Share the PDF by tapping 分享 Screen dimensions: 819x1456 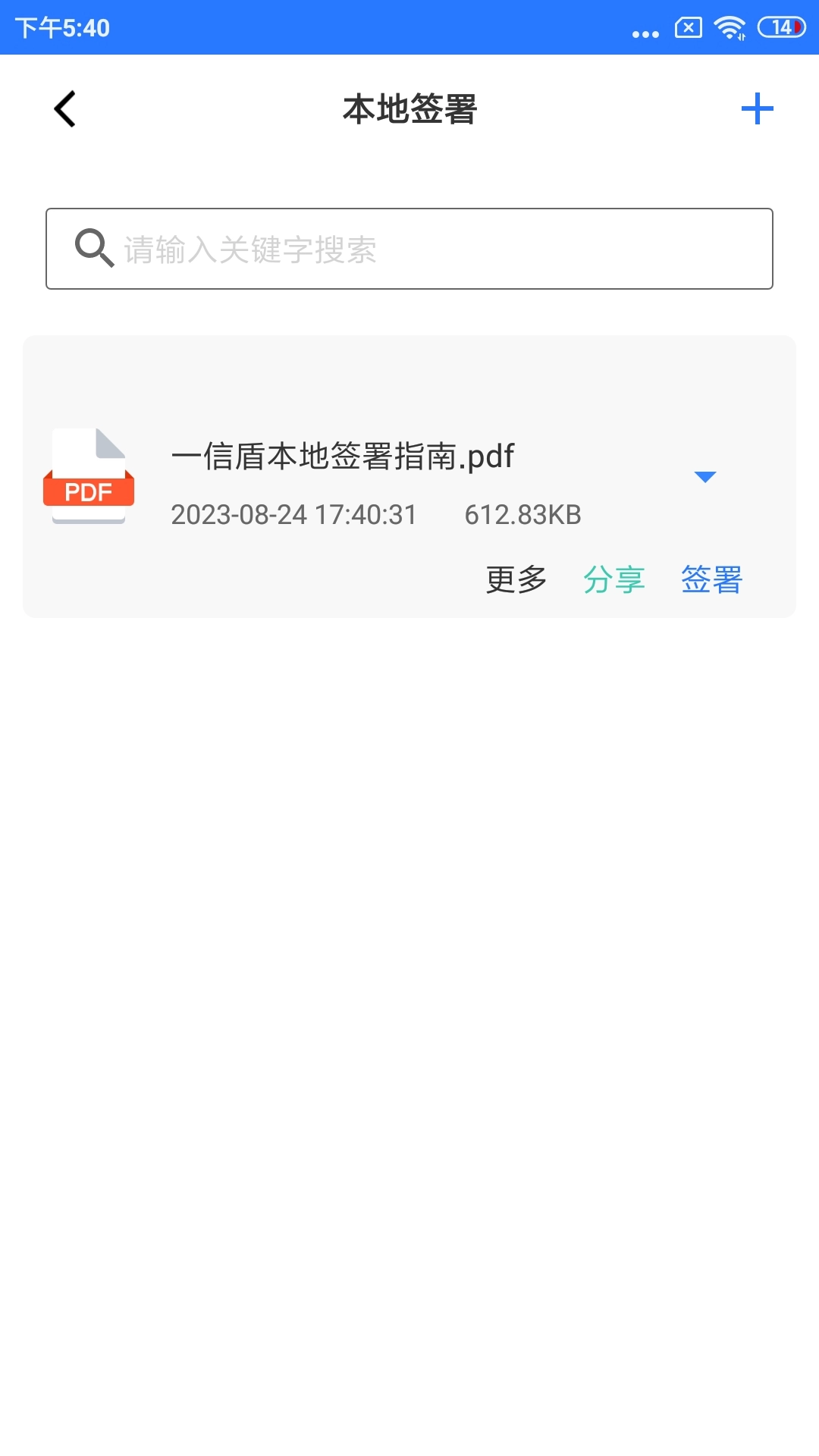(x=615, y=579)
